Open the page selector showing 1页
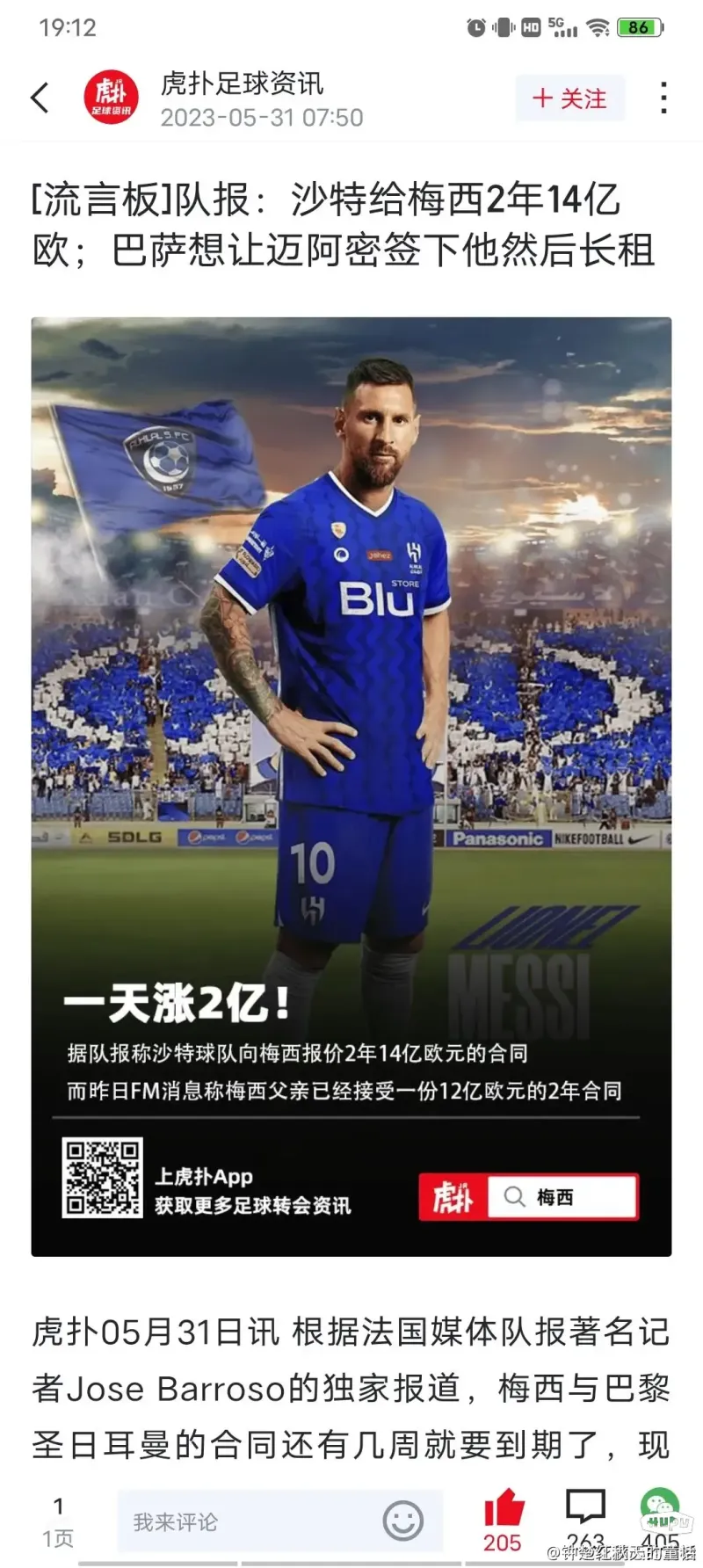The height and width of the screenshot is (1568, 703). (58, 1522)
